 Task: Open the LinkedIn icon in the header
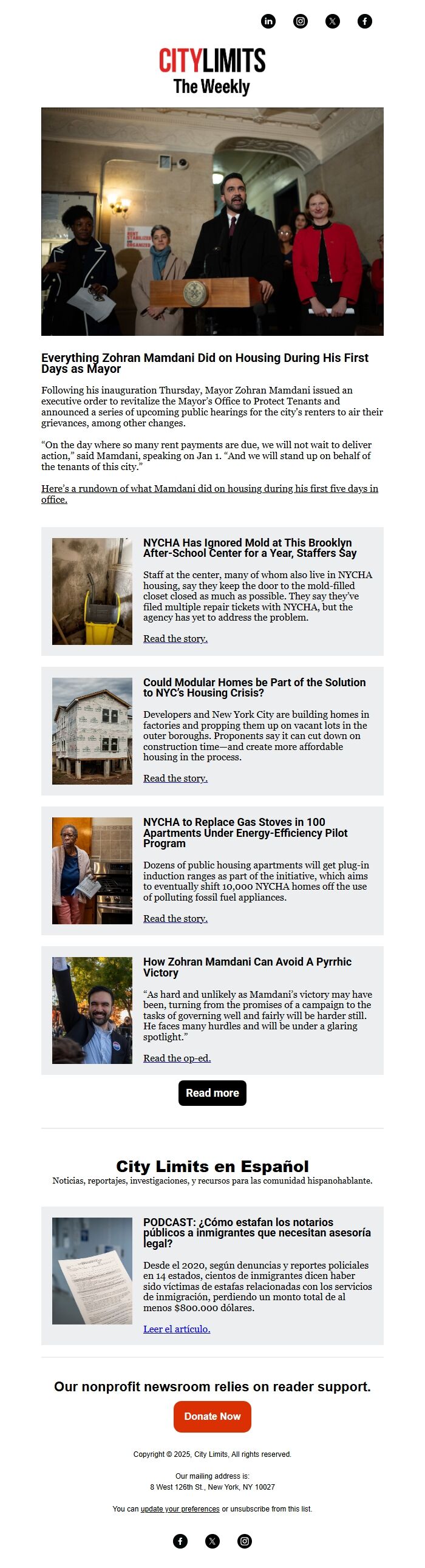tap(268, 21)
